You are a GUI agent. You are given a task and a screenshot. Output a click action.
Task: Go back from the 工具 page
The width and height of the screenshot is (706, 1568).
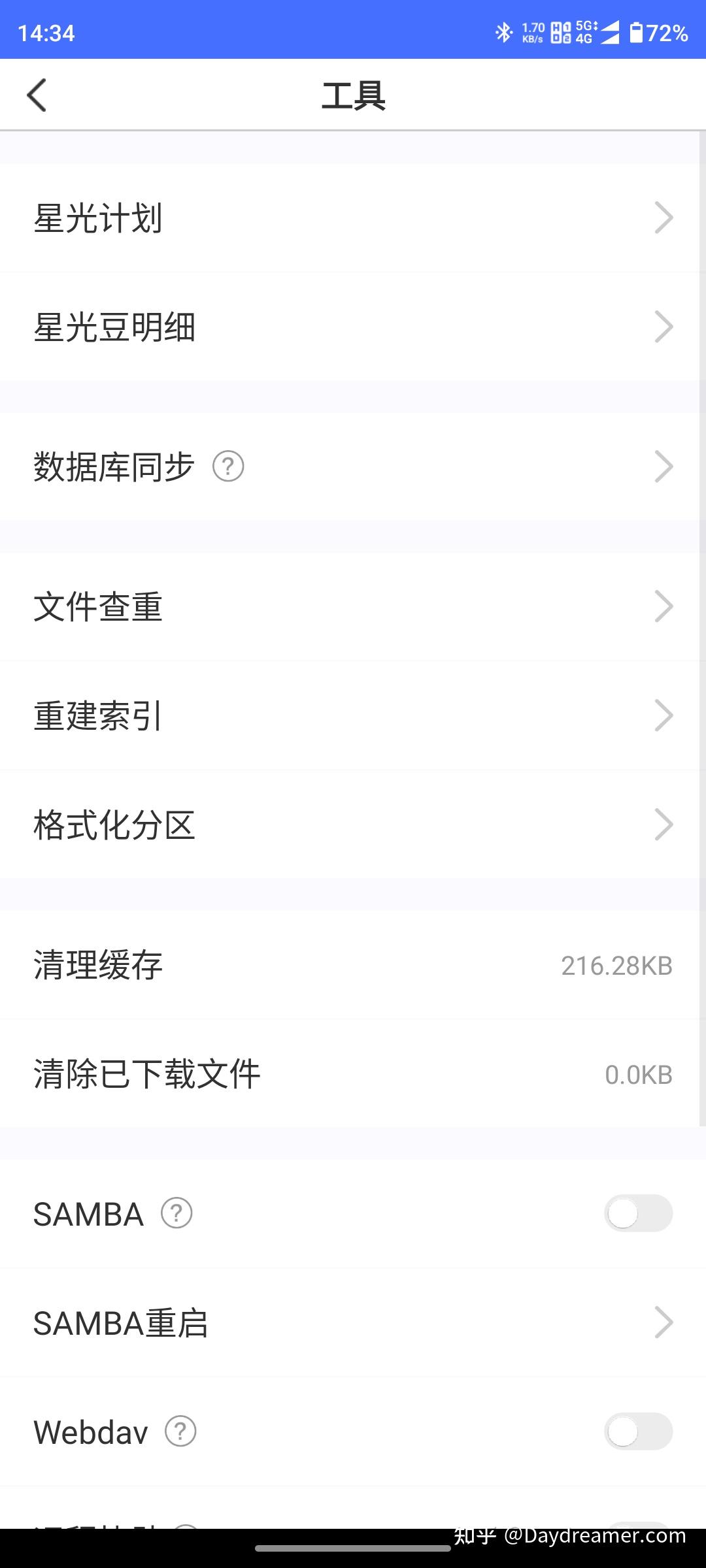point(37,95)
